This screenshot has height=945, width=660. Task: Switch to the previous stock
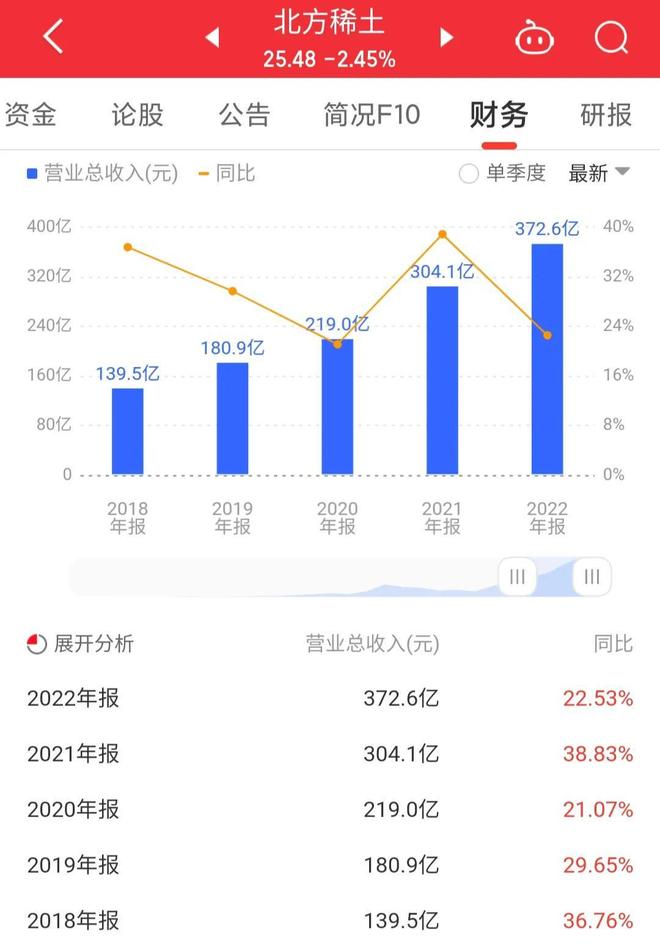tap(212, 38)
